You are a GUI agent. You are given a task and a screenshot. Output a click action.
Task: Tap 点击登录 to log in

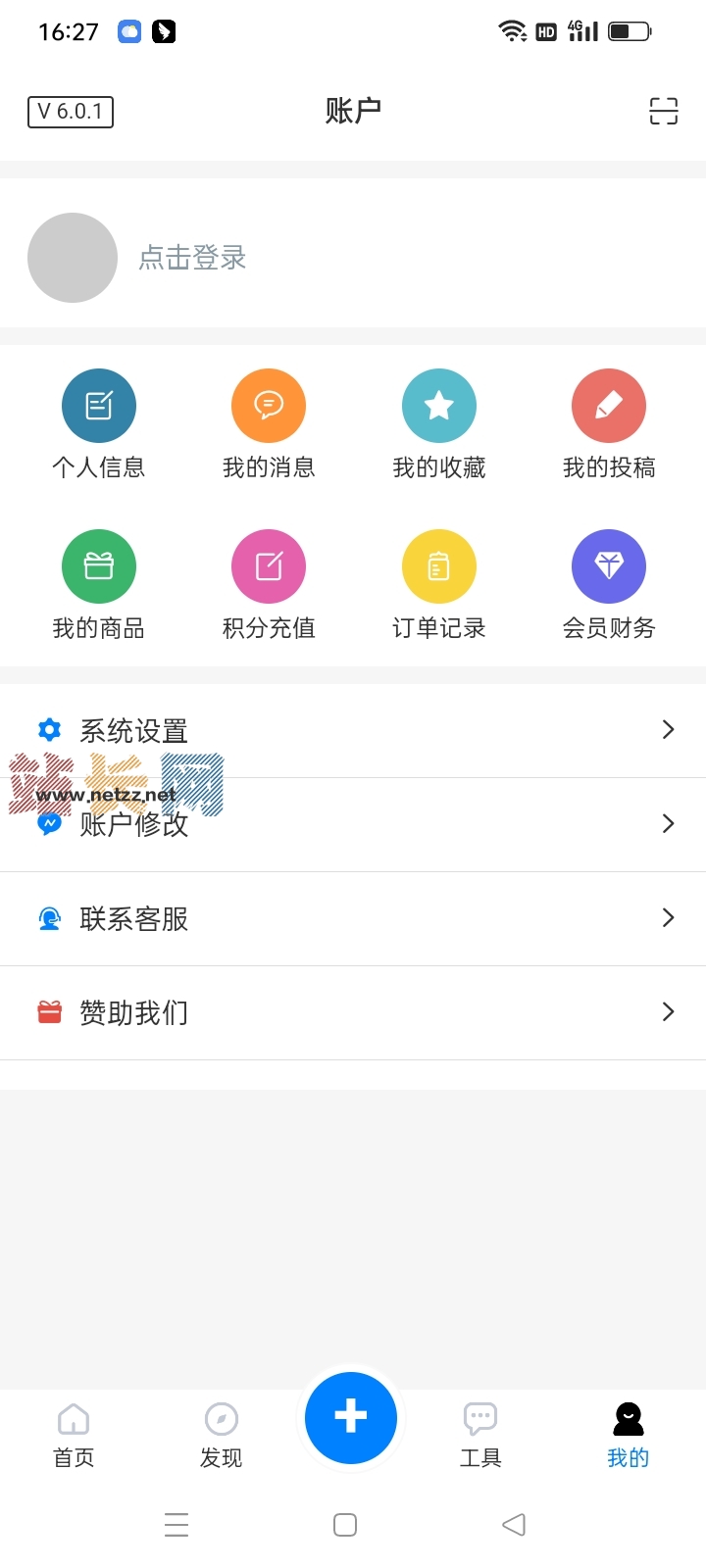tap(192, 258)
